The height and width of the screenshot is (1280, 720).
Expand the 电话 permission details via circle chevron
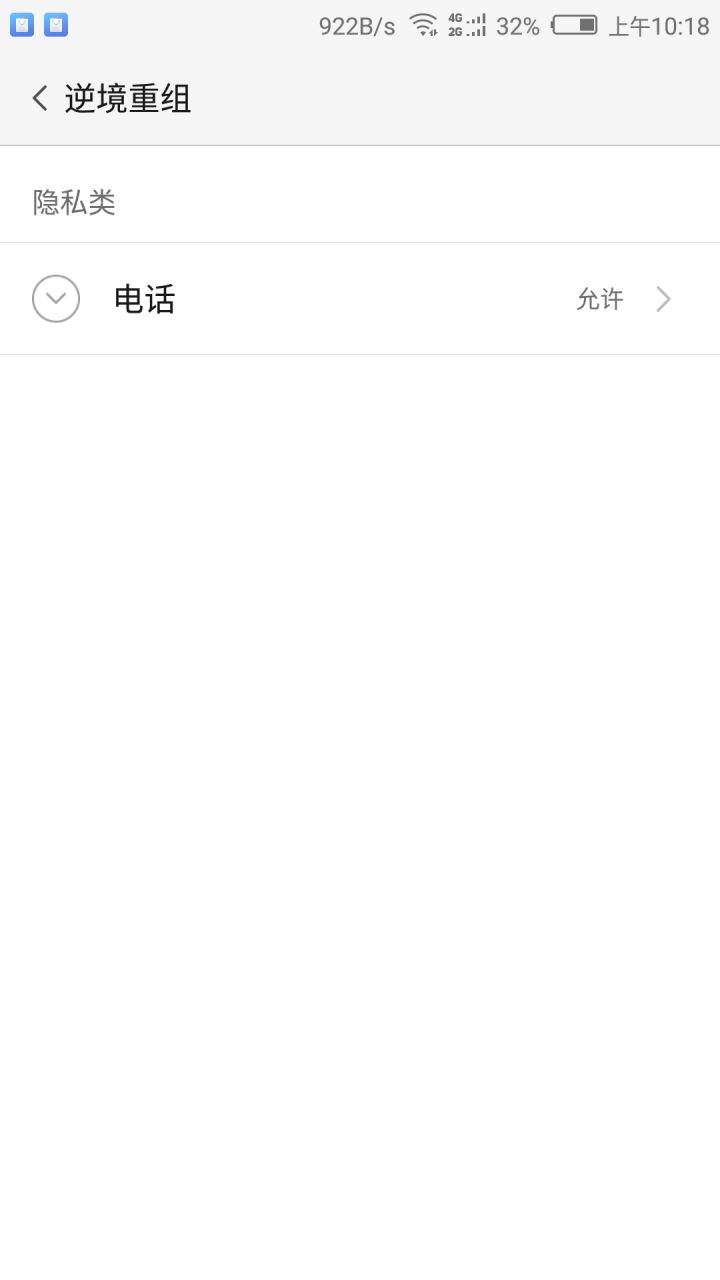click(55, 298)
